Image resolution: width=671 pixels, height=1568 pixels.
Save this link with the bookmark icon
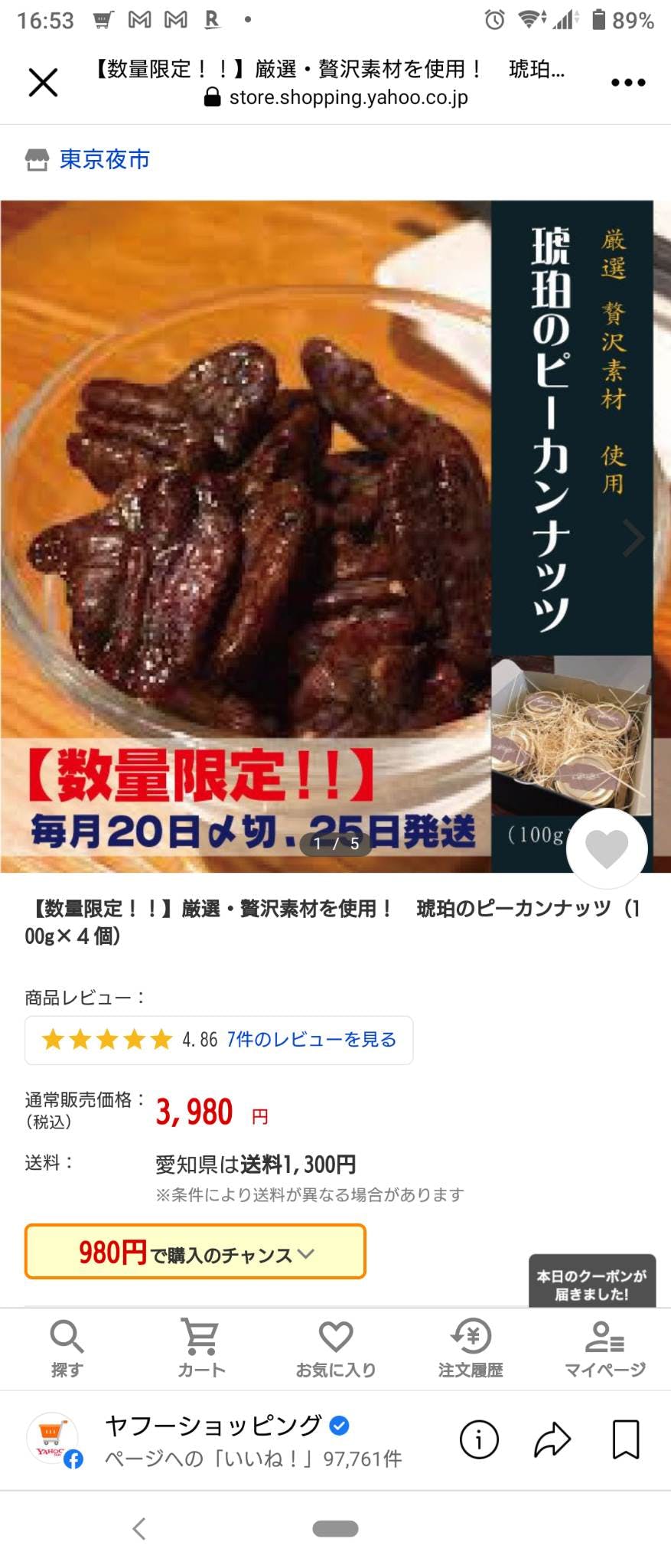tap(625, 1439)
